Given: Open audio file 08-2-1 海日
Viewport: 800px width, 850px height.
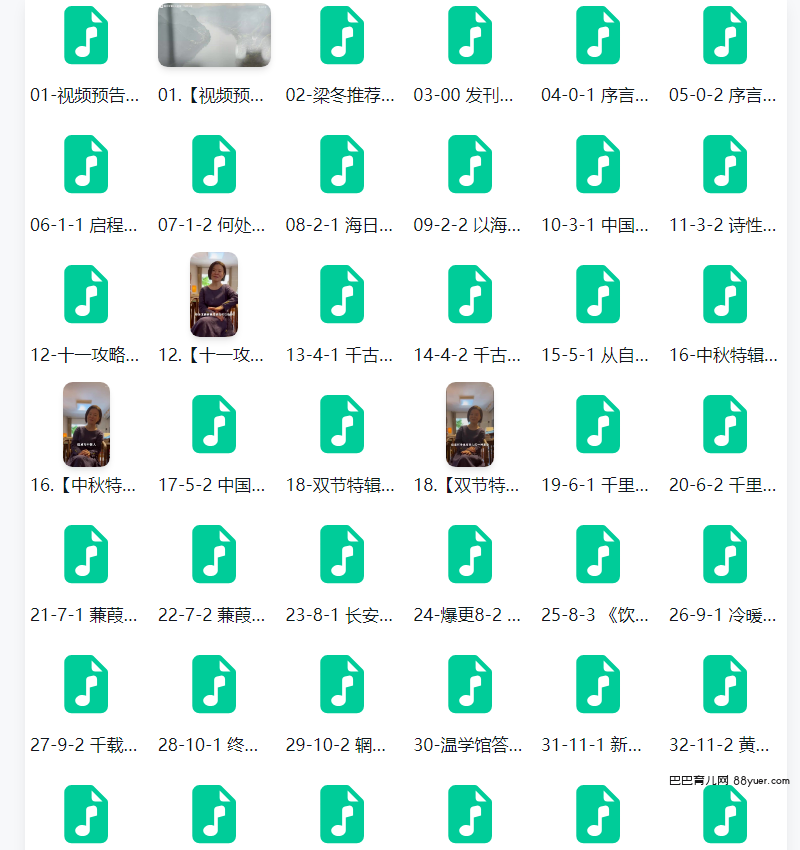Looking at the screenshot, I should [x=342, y=165].
